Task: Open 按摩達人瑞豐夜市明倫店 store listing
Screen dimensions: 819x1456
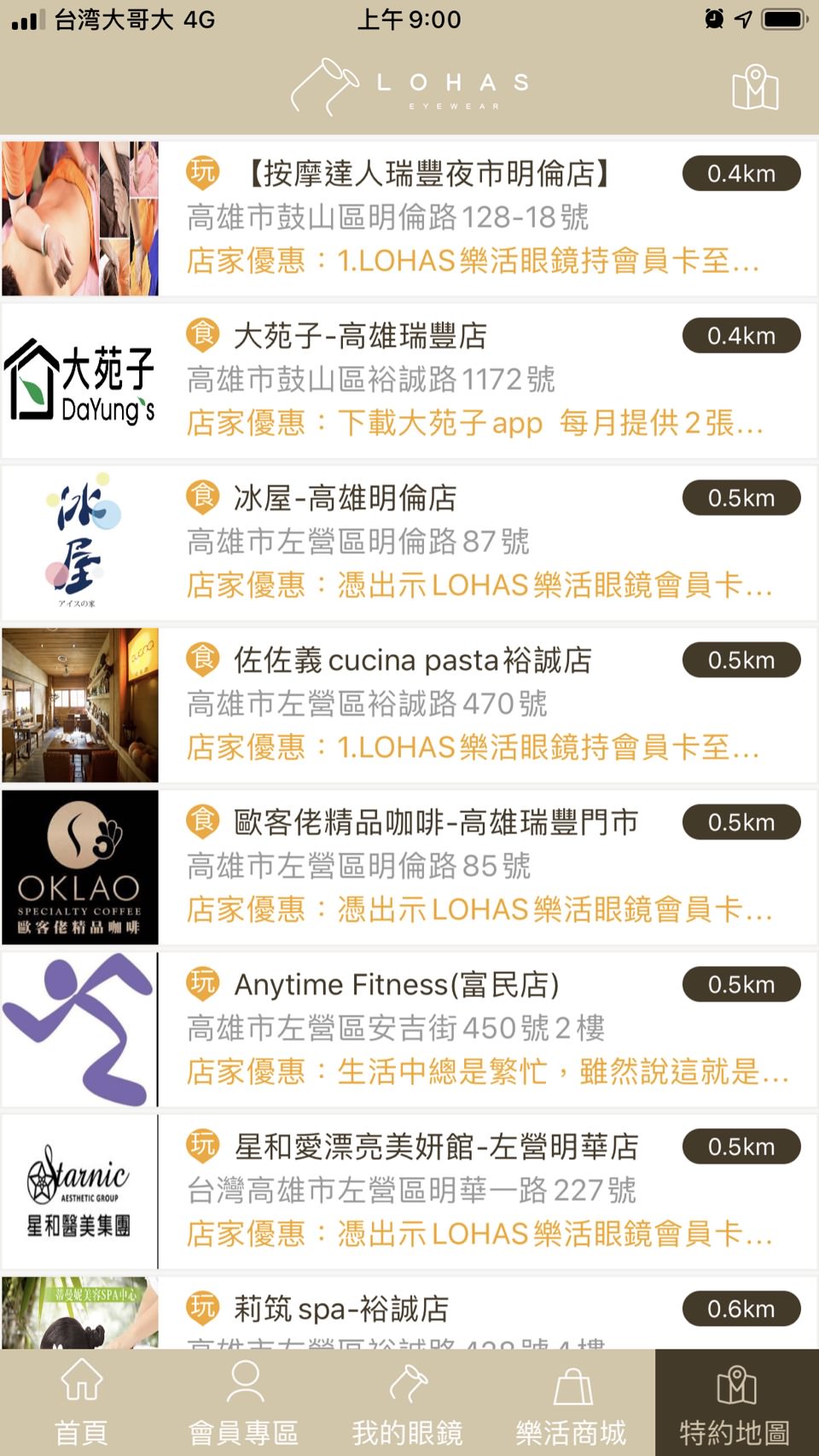Action: pyautogui.click(x=427, y=174)
